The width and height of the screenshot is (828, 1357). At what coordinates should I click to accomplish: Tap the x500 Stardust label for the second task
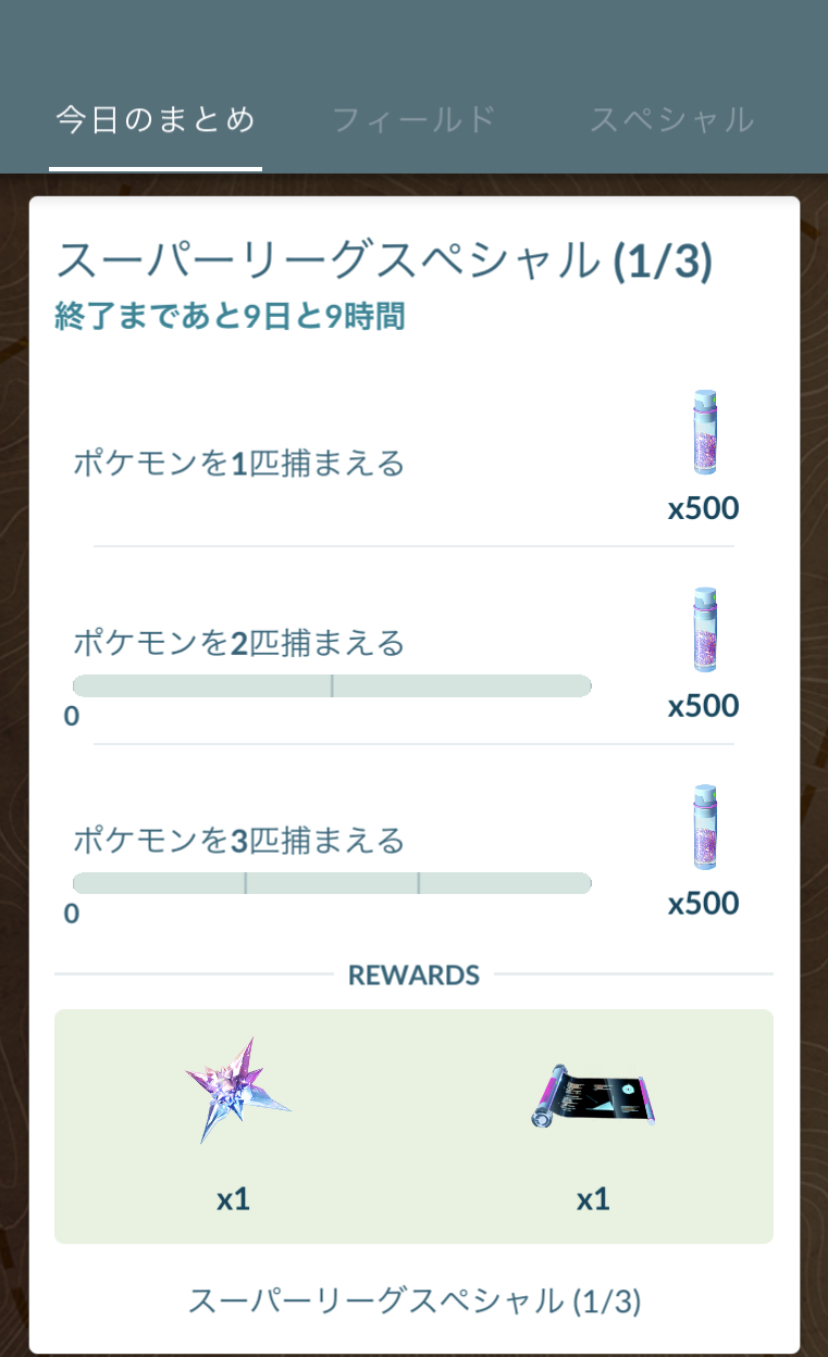703,706
